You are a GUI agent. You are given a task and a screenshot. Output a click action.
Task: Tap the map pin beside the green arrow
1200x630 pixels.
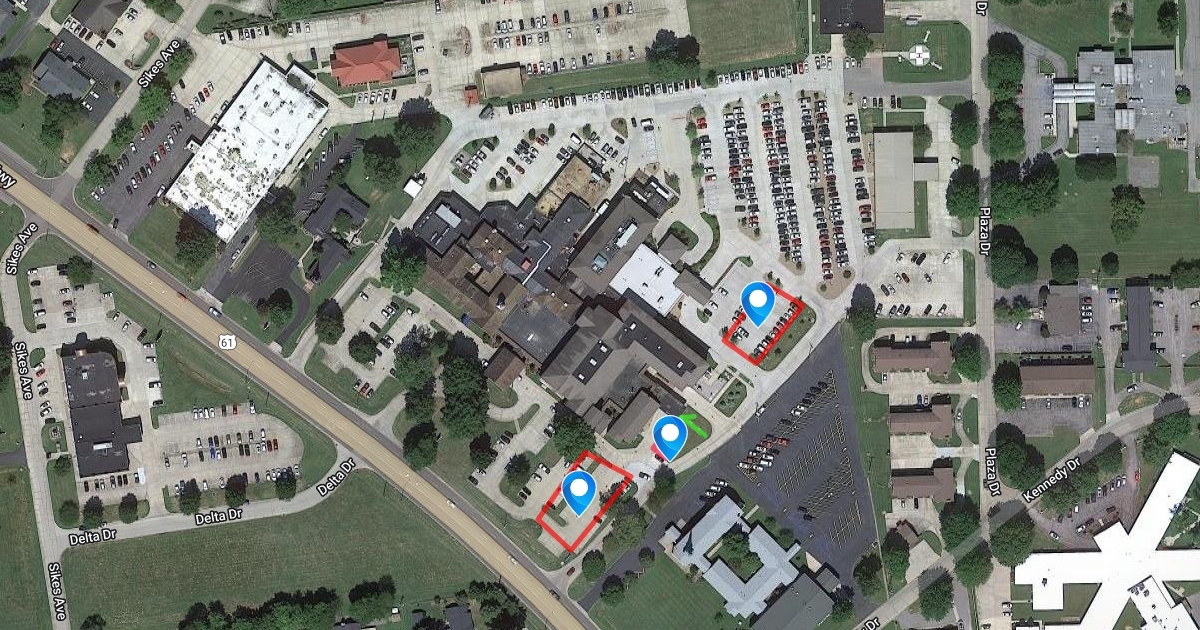[x=668, y=435]
